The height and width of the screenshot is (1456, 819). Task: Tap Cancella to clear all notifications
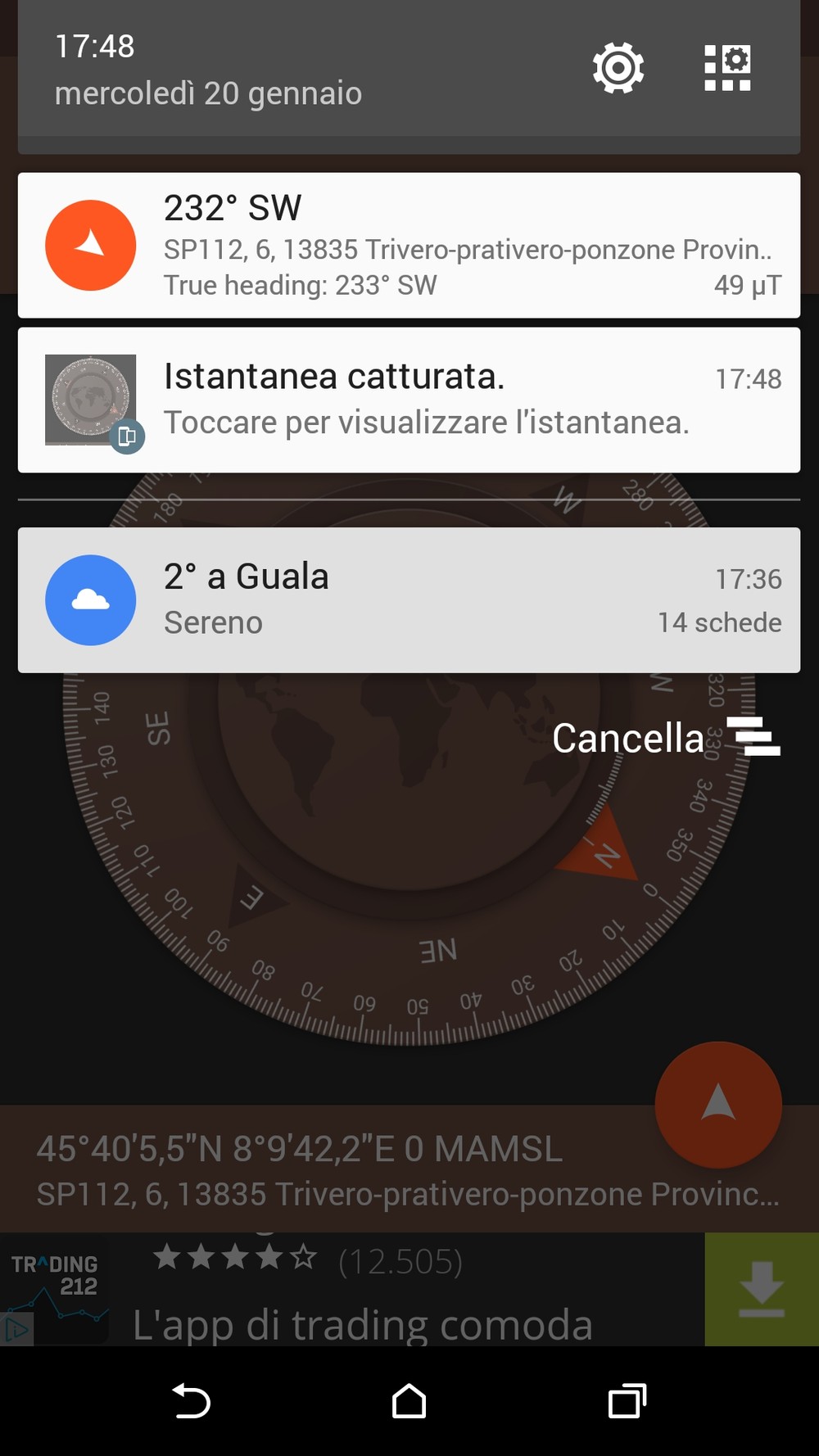point(665,738)
